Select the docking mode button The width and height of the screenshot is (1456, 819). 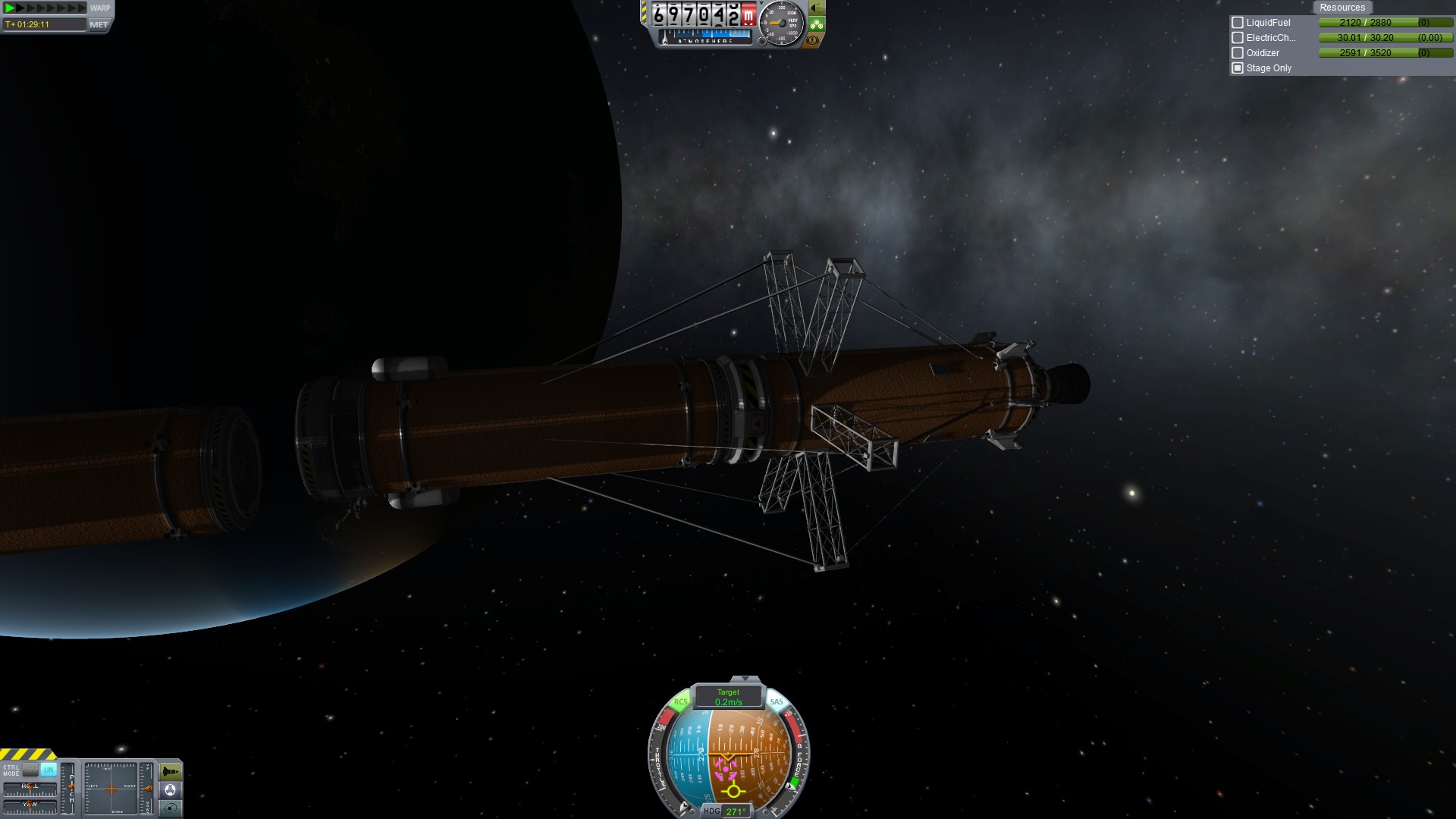coord(171,790)
